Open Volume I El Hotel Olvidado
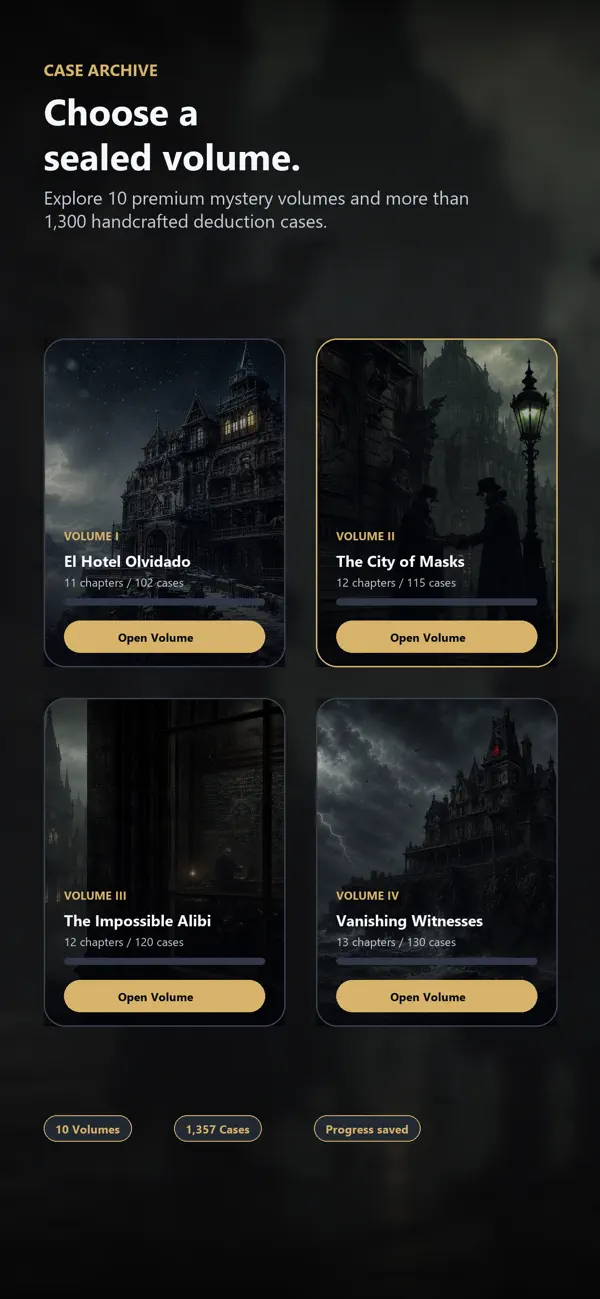The image size is (600, 1299). [x=164, y=637]
